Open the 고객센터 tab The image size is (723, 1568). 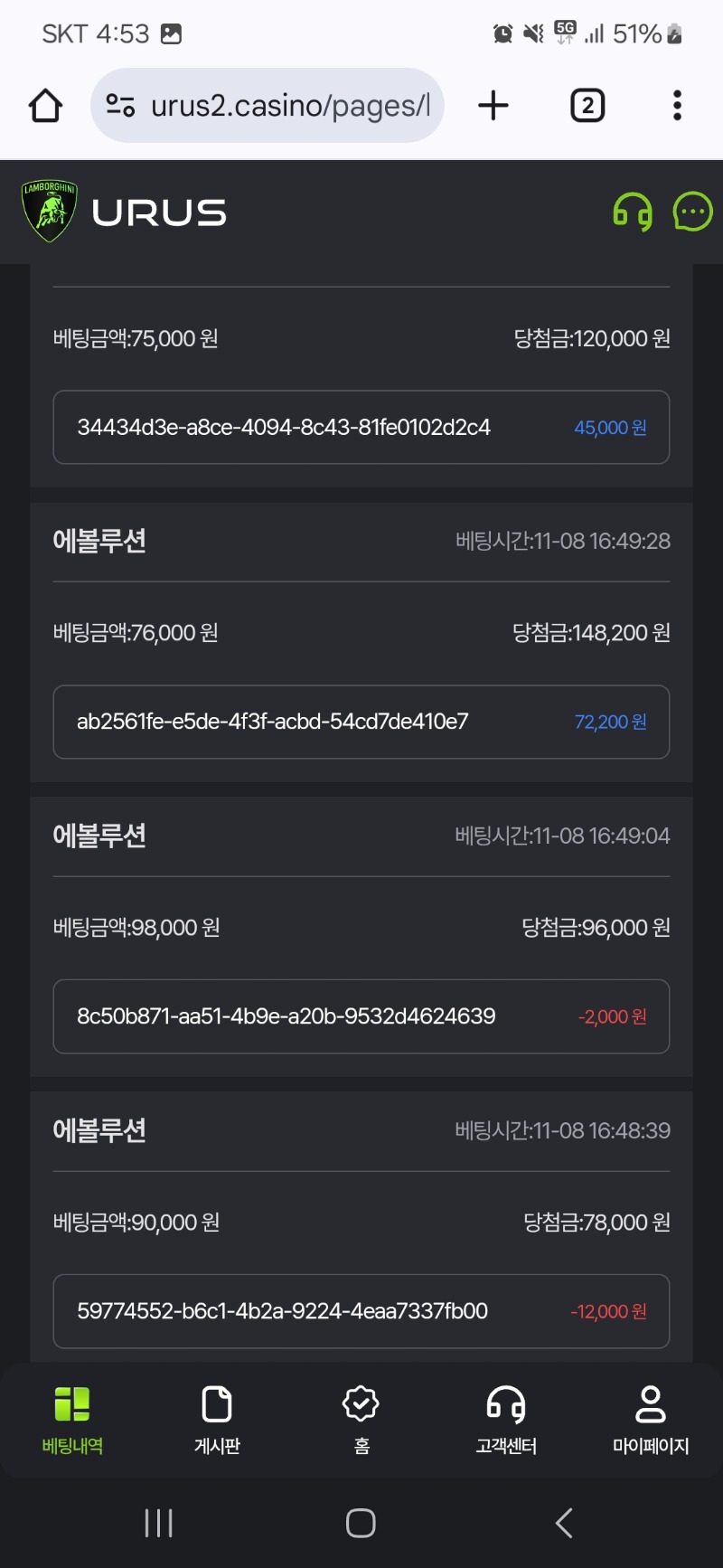(506, 1420)
